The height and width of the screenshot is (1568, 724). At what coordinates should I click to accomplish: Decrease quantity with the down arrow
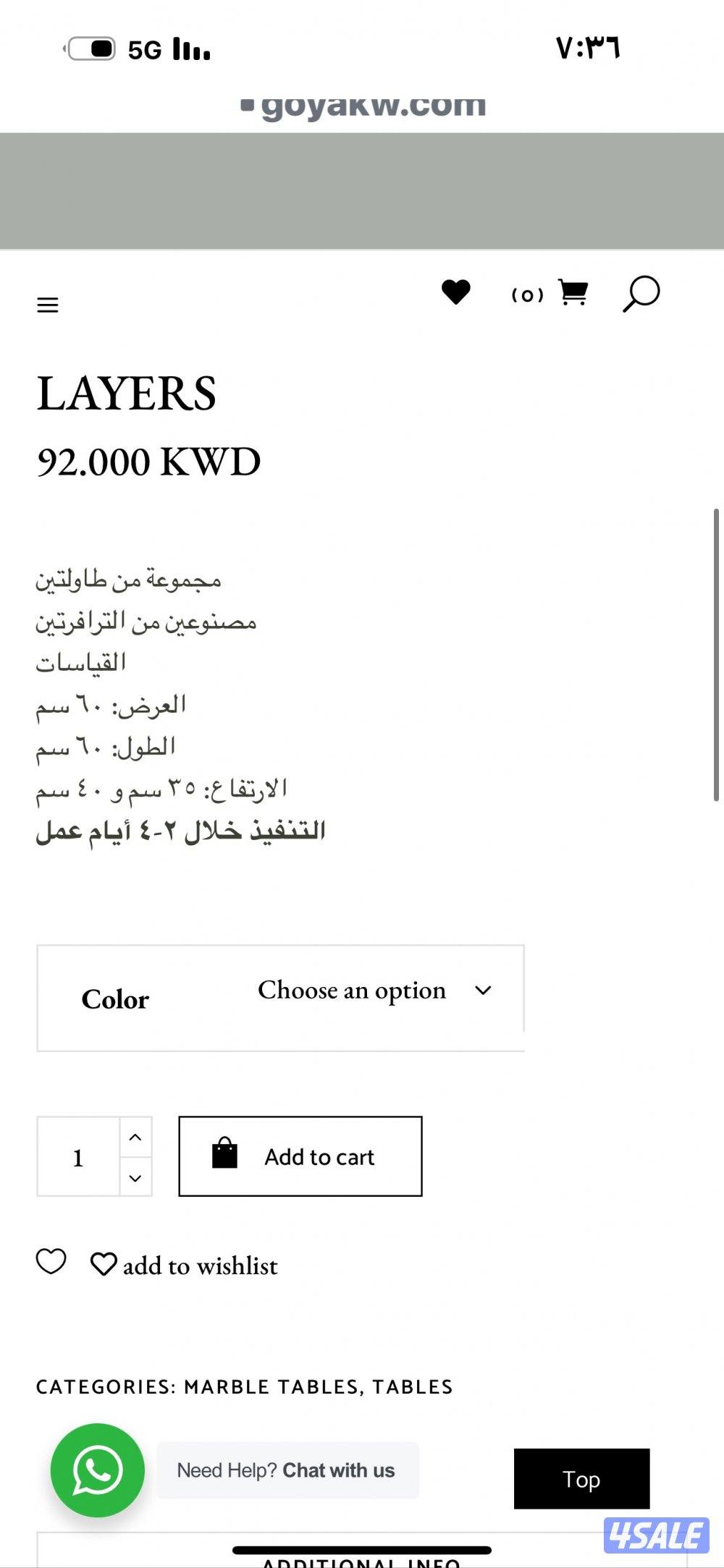pyautogui.click(x=135, y=1178)
